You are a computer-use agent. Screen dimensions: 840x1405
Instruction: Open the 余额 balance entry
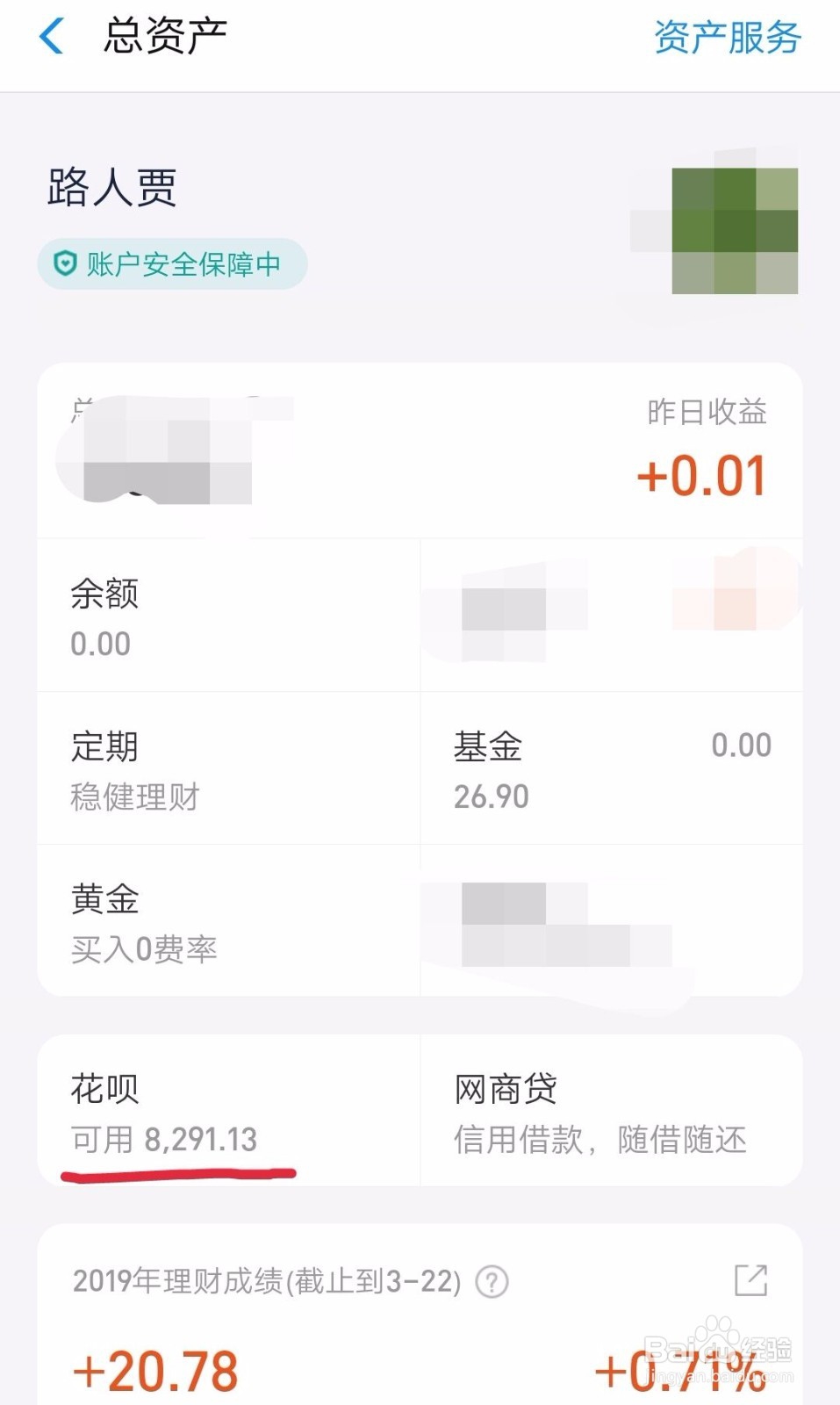click(x=228, y=615)
